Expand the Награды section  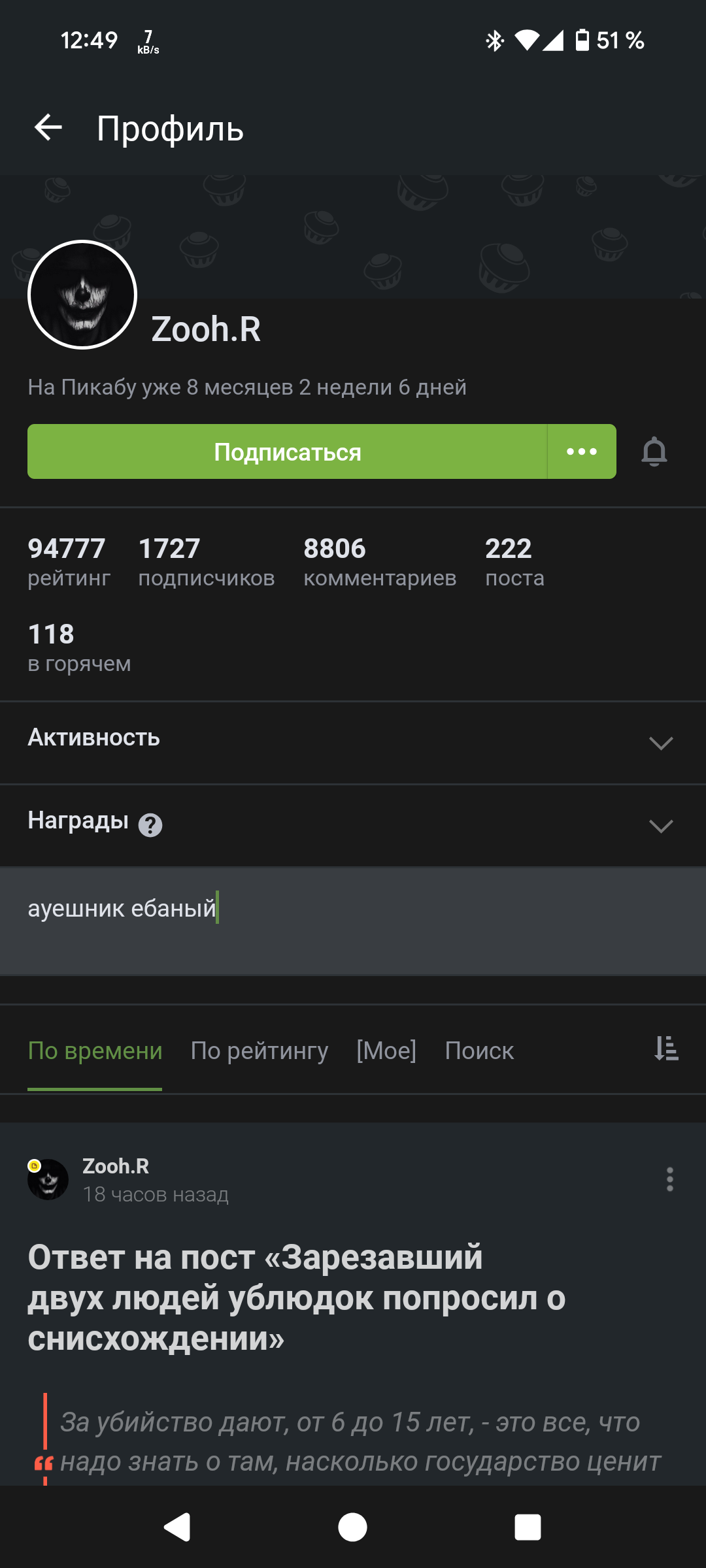(x=353, y=826)
